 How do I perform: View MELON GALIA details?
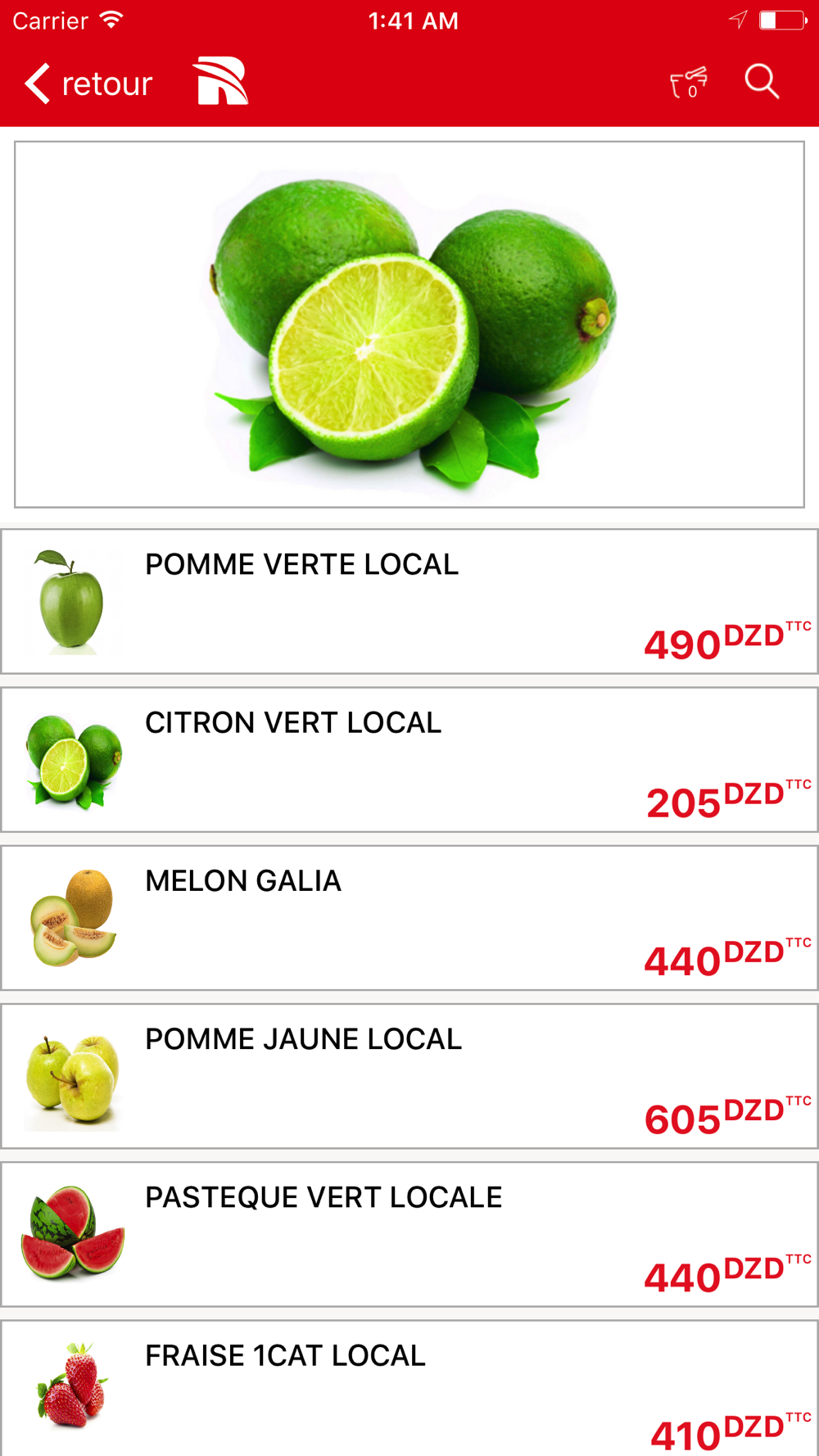(x=409, y=918)
